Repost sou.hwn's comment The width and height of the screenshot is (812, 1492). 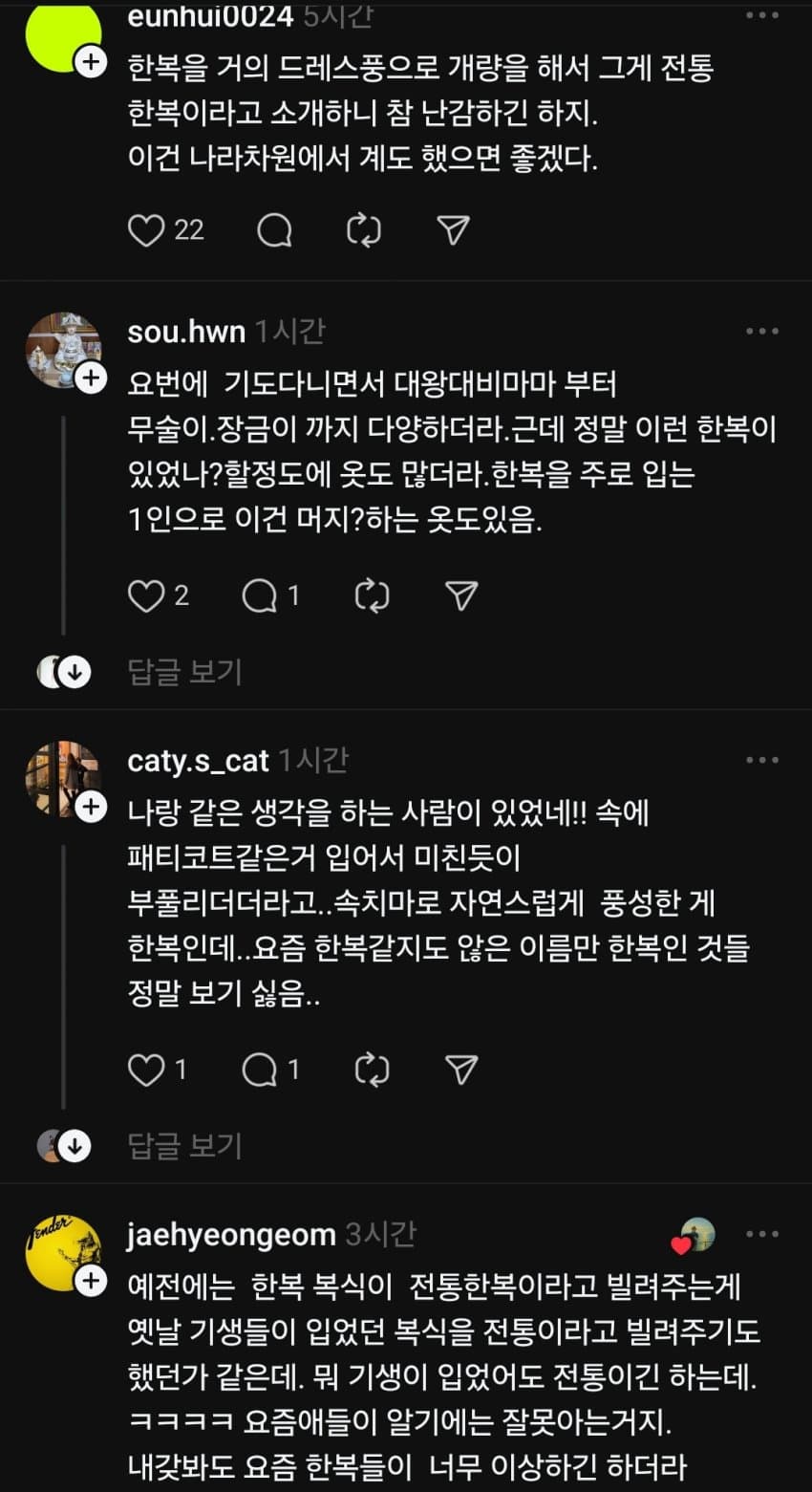tap(372, 596)
